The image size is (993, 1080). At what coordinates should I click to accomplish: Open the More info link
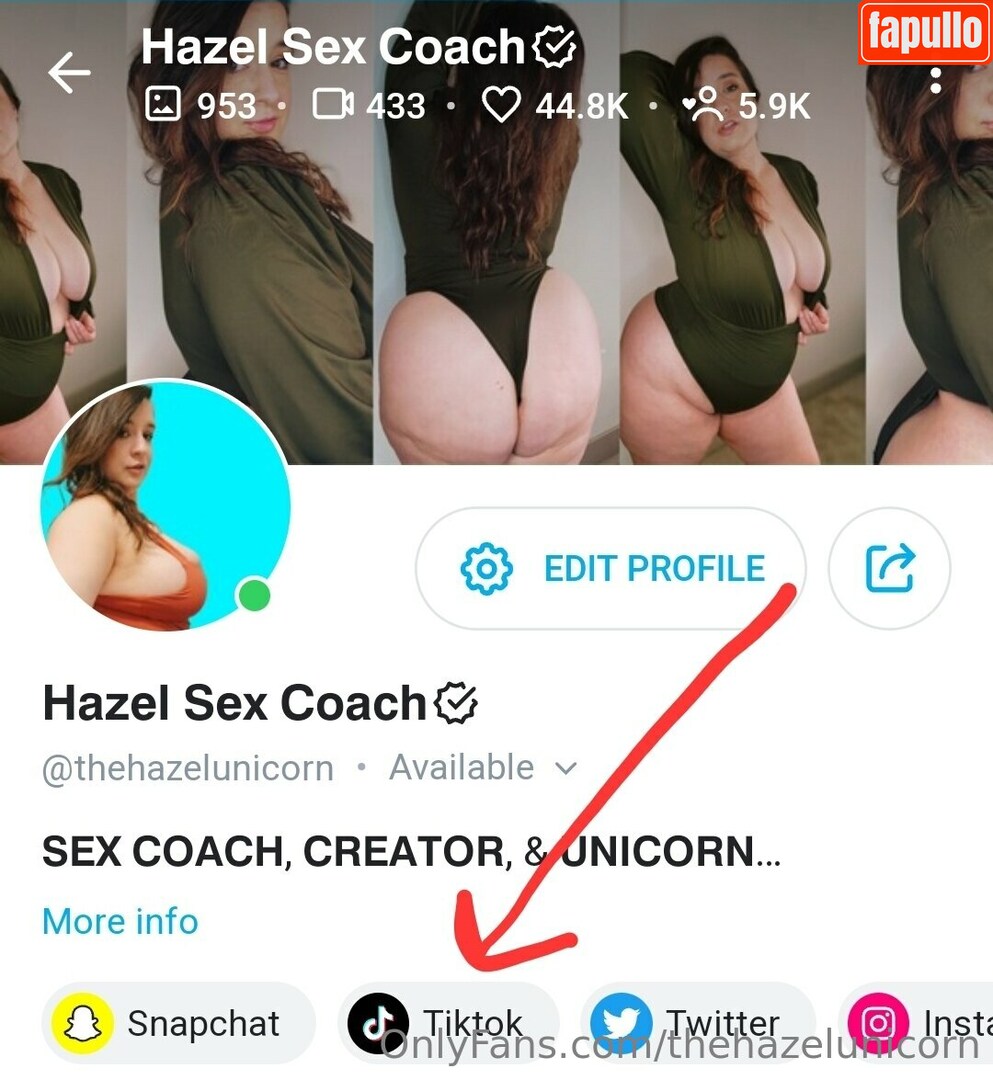point(120,921)
